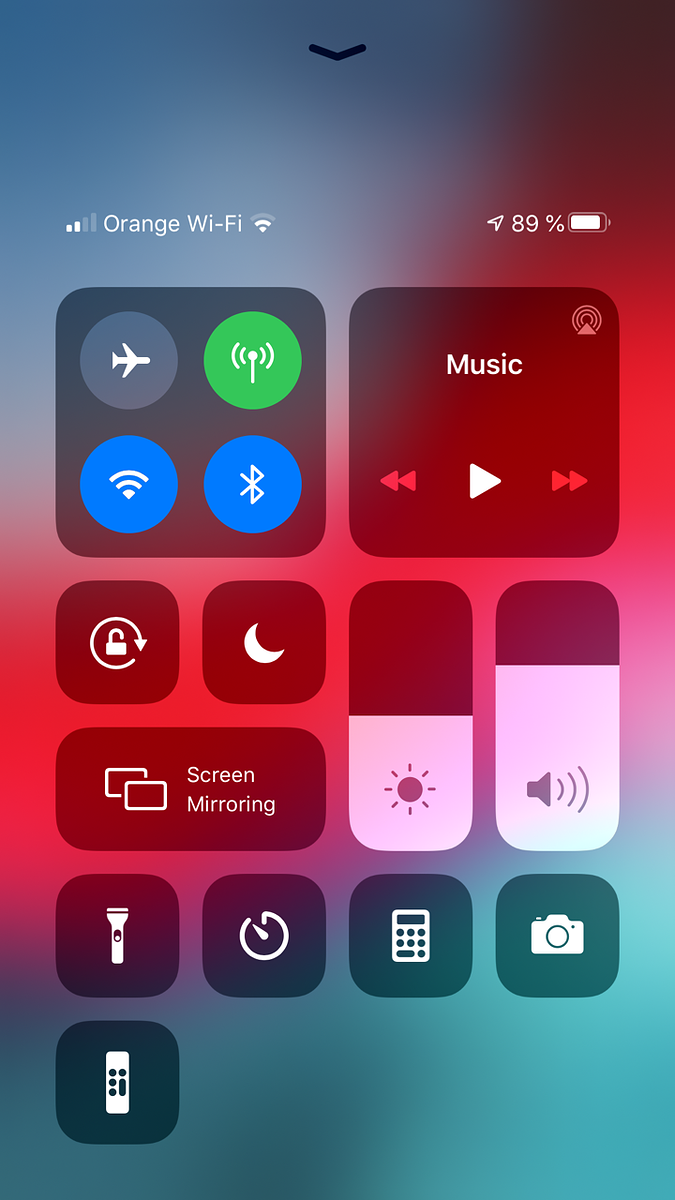675x1200 pixels.
Task: Disable the Wi-Fi toggle
Action: click(129, 485)
